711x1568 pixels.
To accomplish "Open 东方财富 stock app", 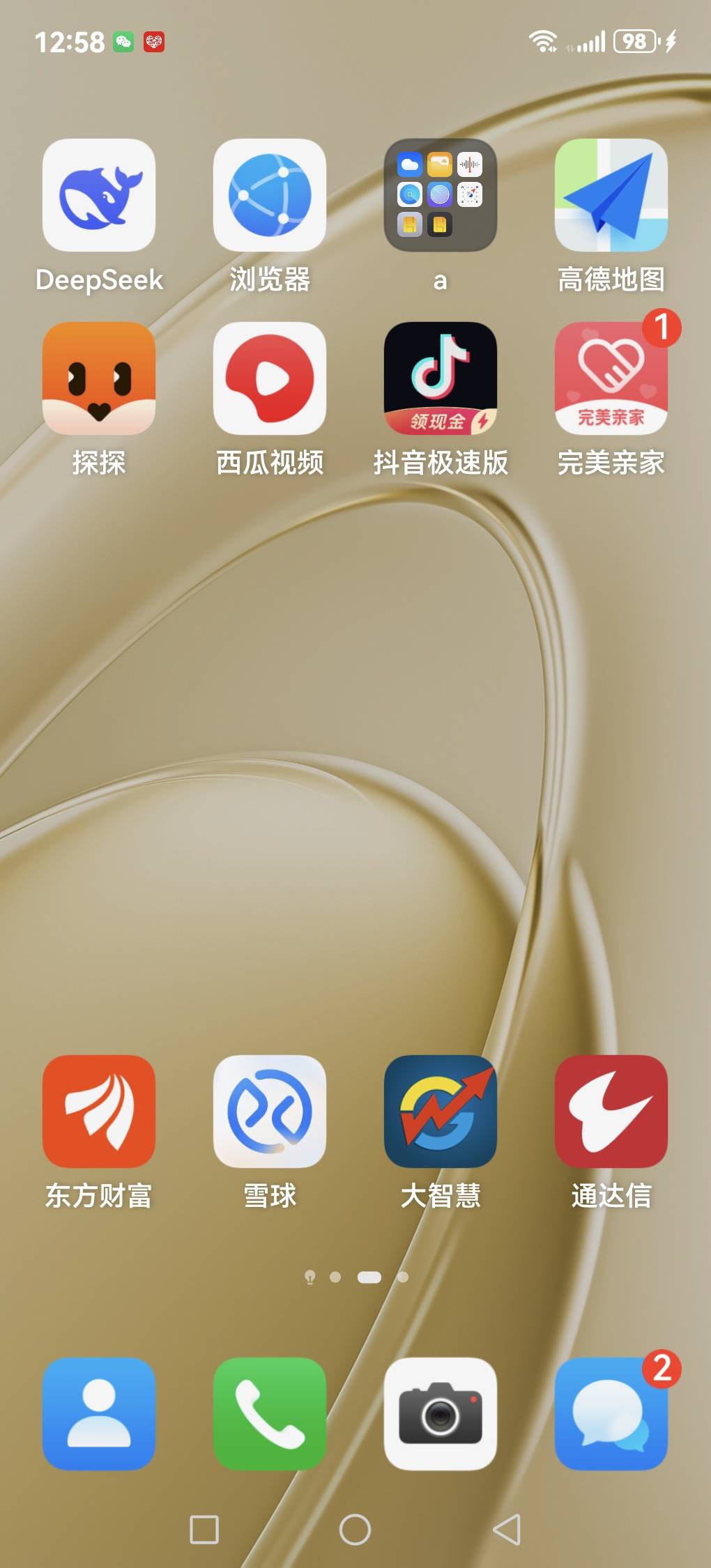I will click(99, 1112).
